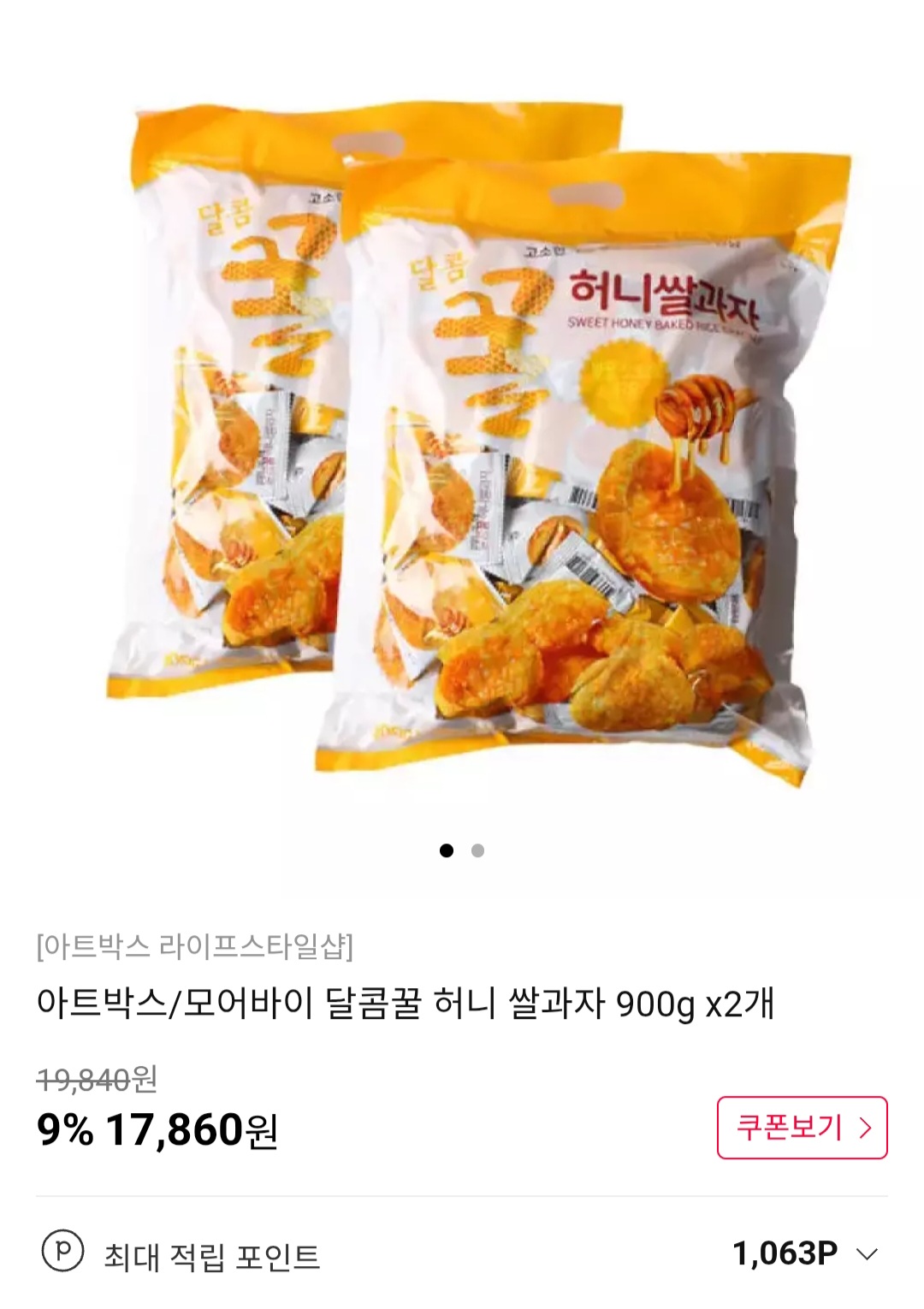Tap the 쿠폰보기 coupon button
Screen dimensions: 924x1309
click(802, 1127)
